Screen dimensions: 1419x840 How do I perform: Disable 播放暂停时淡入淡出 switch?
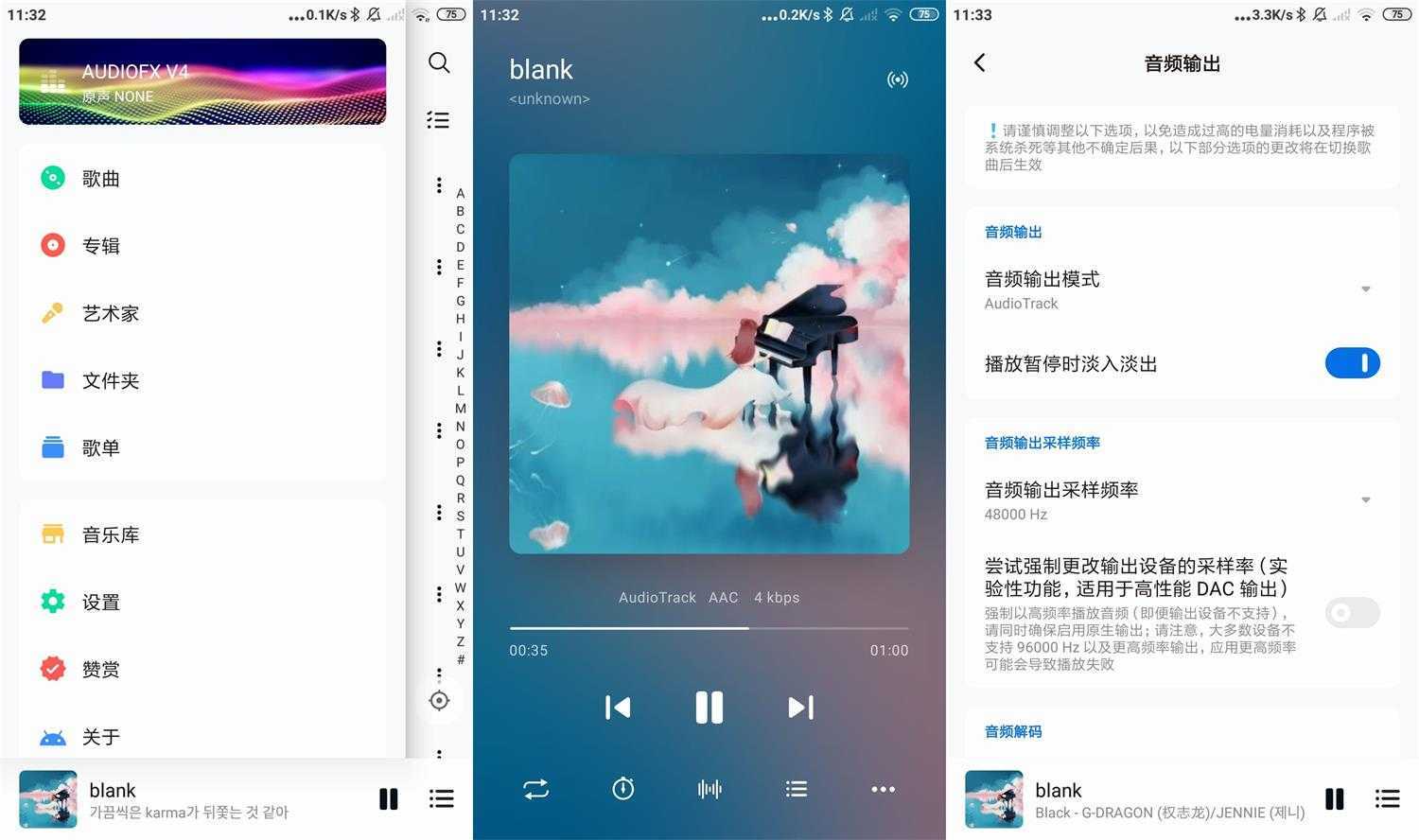pos(1352,363)
